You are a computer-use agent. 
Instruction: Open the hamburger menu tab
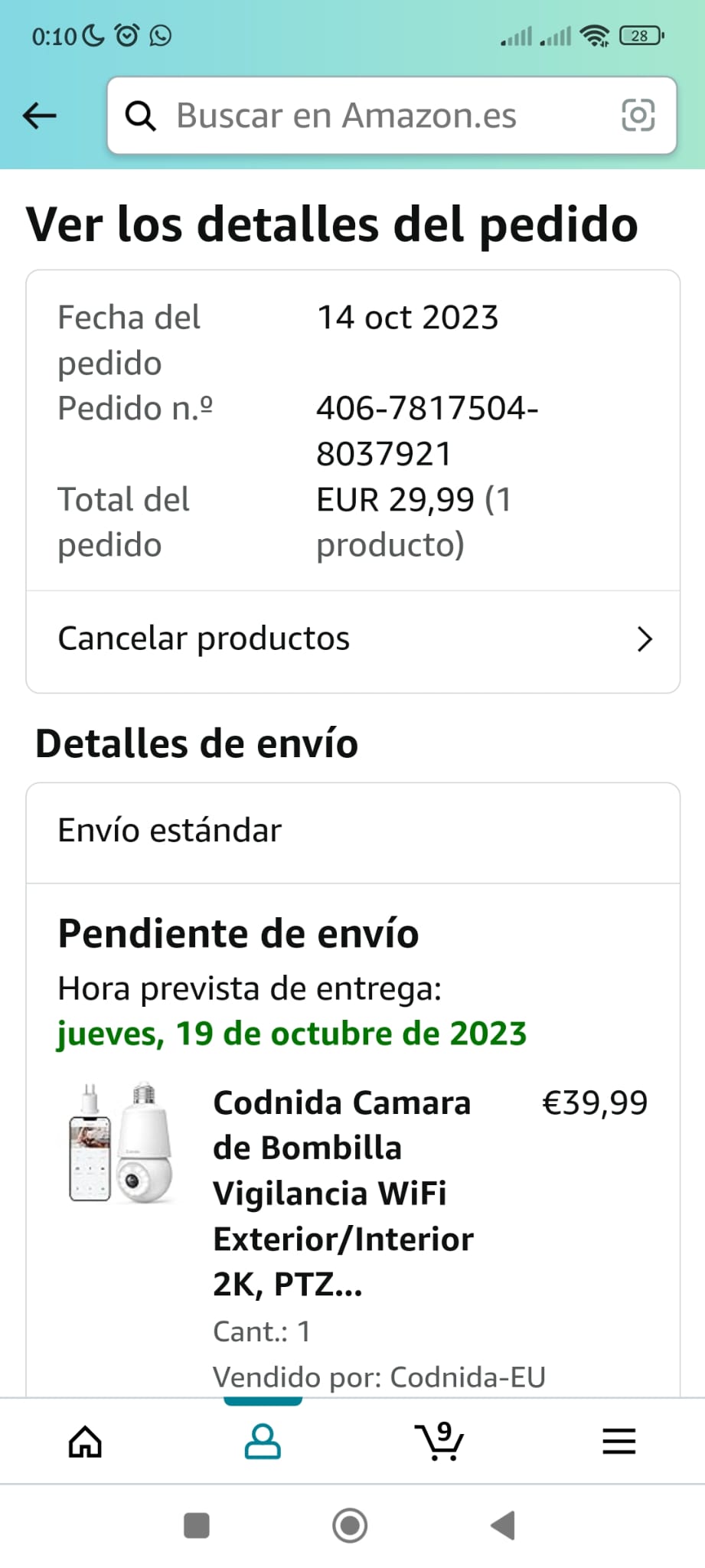point(619,1442)
